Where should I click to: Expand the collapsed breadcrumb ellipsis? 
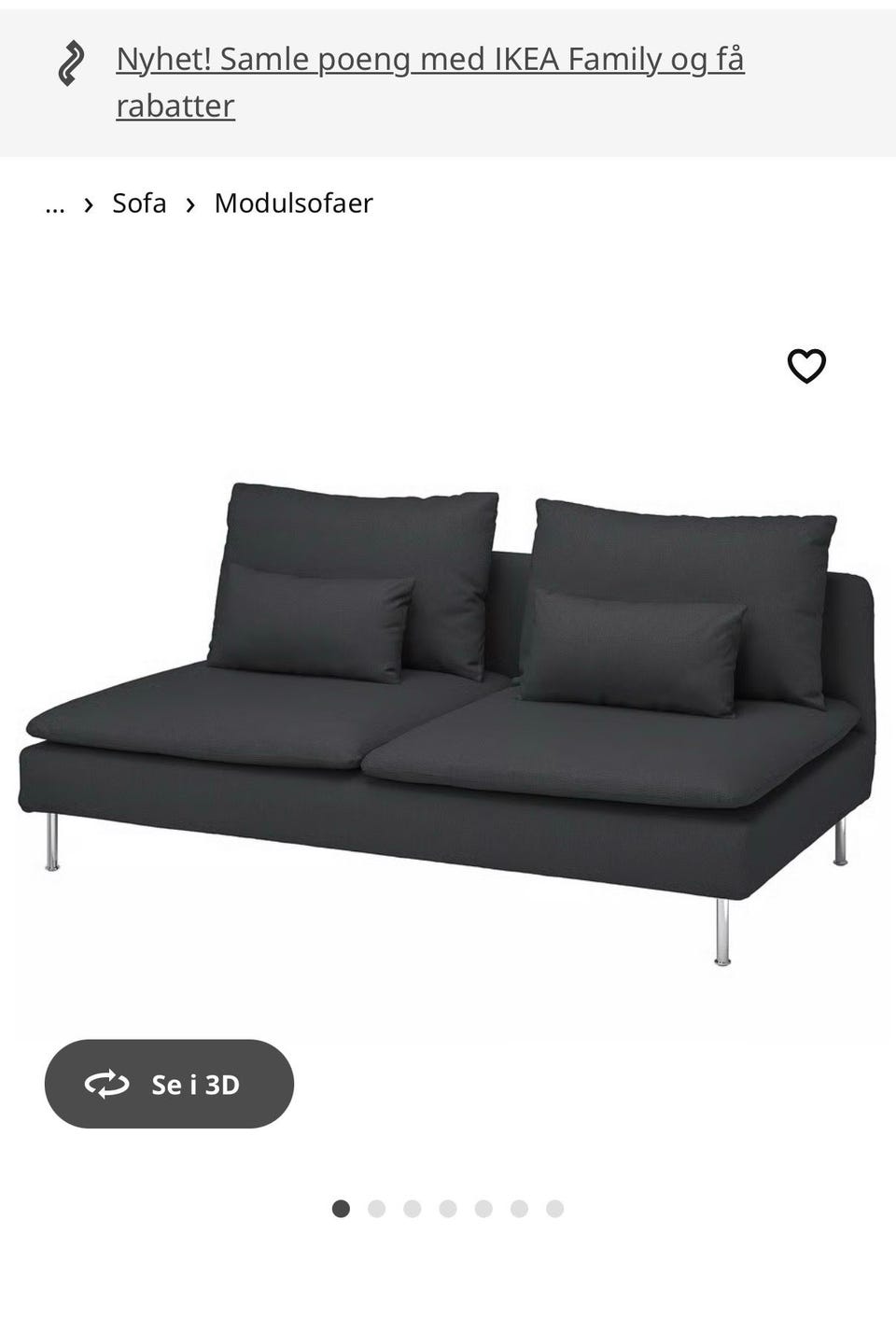coord(55,204)
